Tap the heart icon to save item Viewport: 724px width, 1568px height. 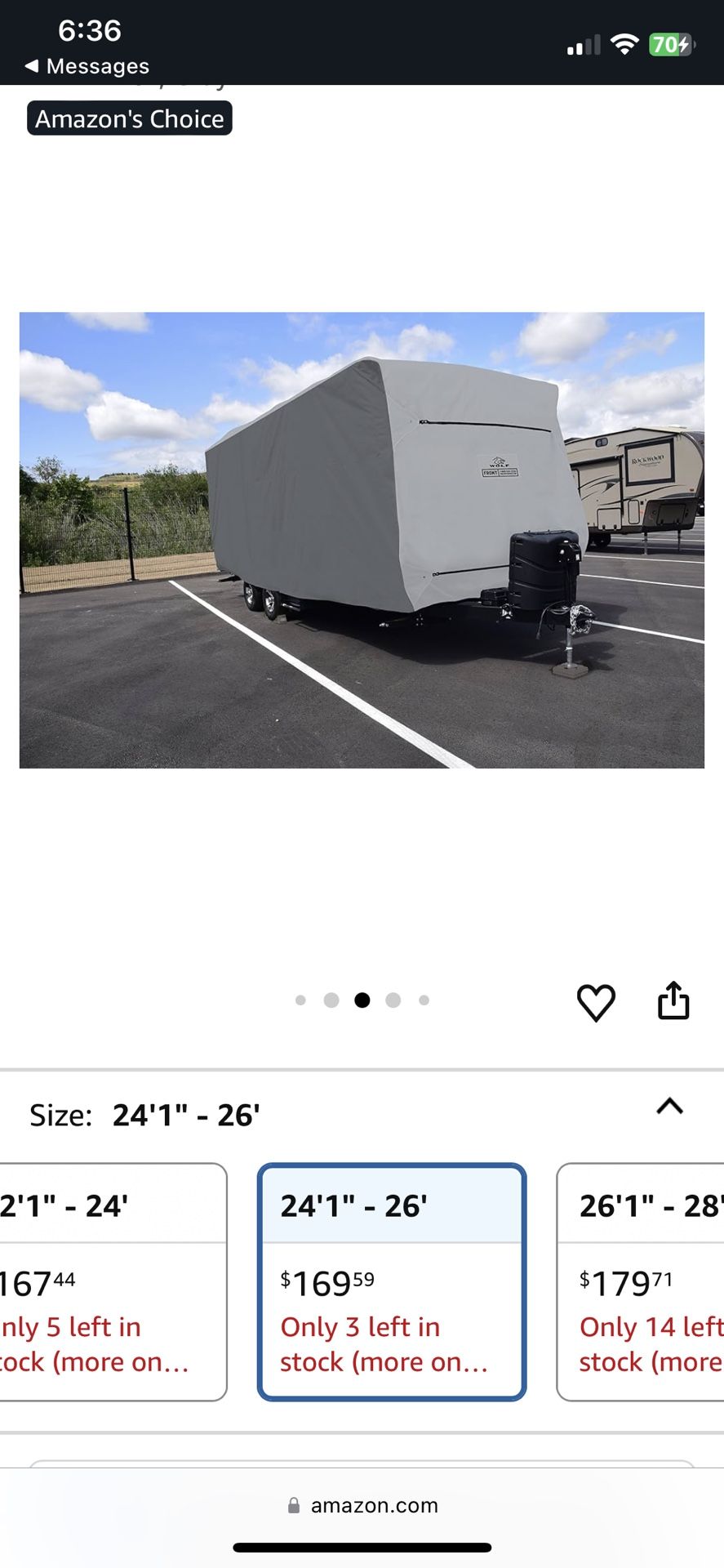coord(597,1003)
